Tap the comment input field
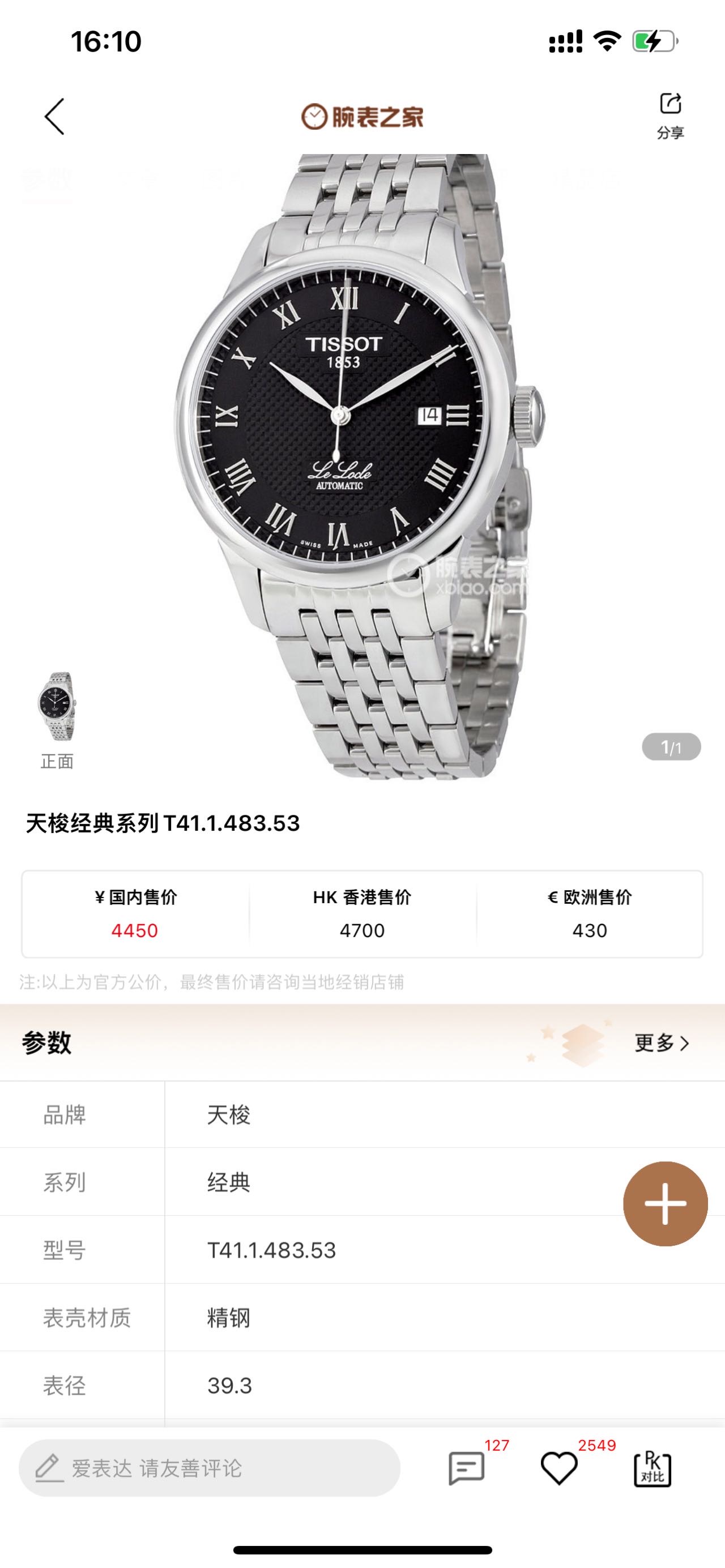This screenshot has width=725, height=1568. (210, 1468)
